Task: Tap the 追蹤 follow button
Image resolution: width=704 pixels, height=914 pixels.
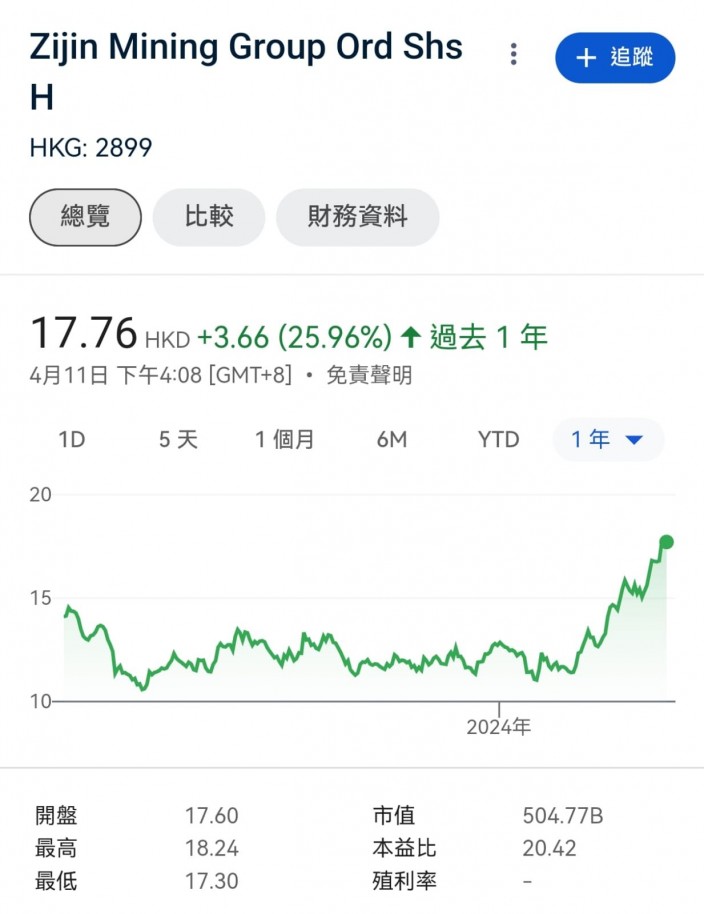Action: [x=615, y=58]
